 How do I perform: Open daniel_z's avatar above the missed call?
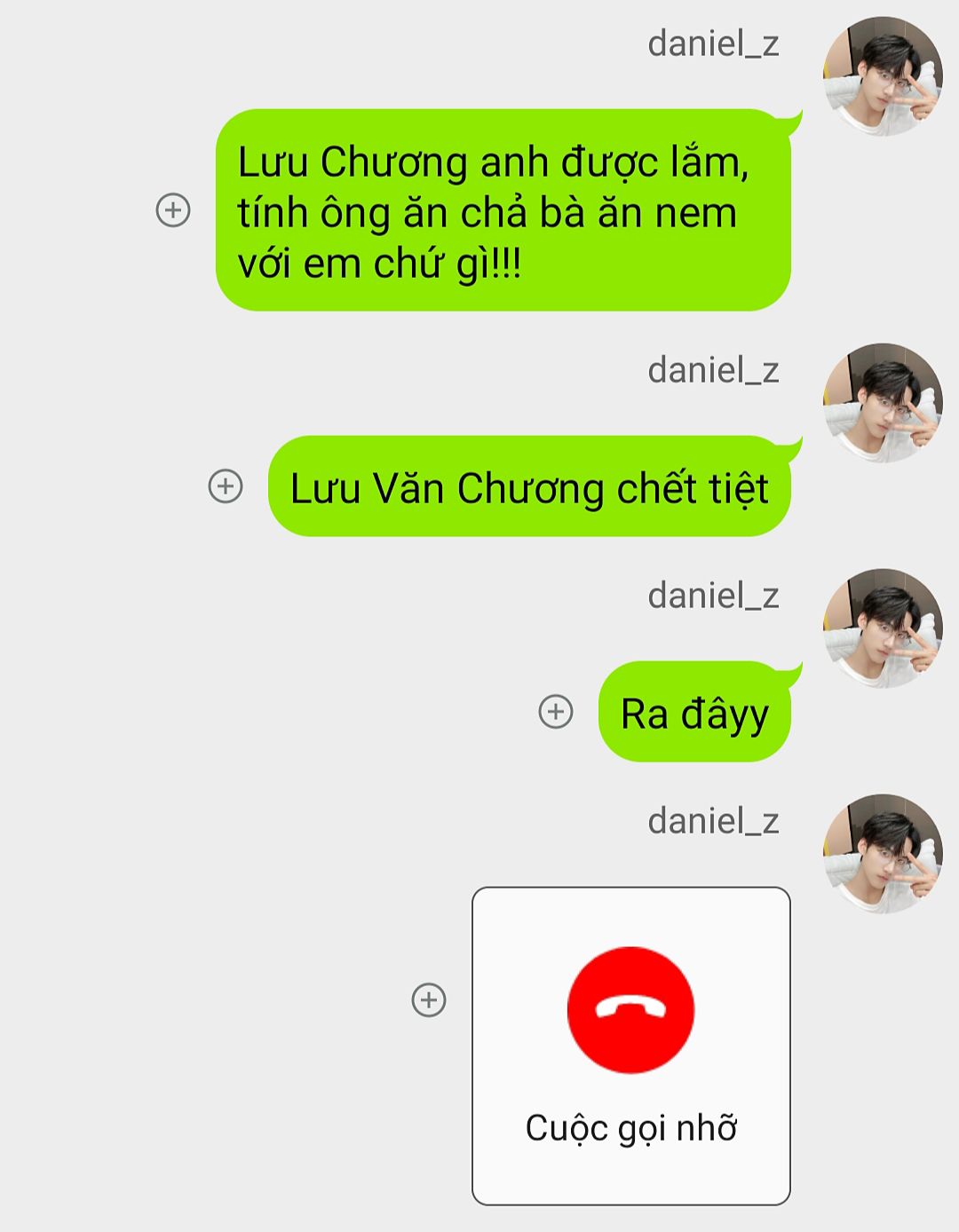point(883,854)
